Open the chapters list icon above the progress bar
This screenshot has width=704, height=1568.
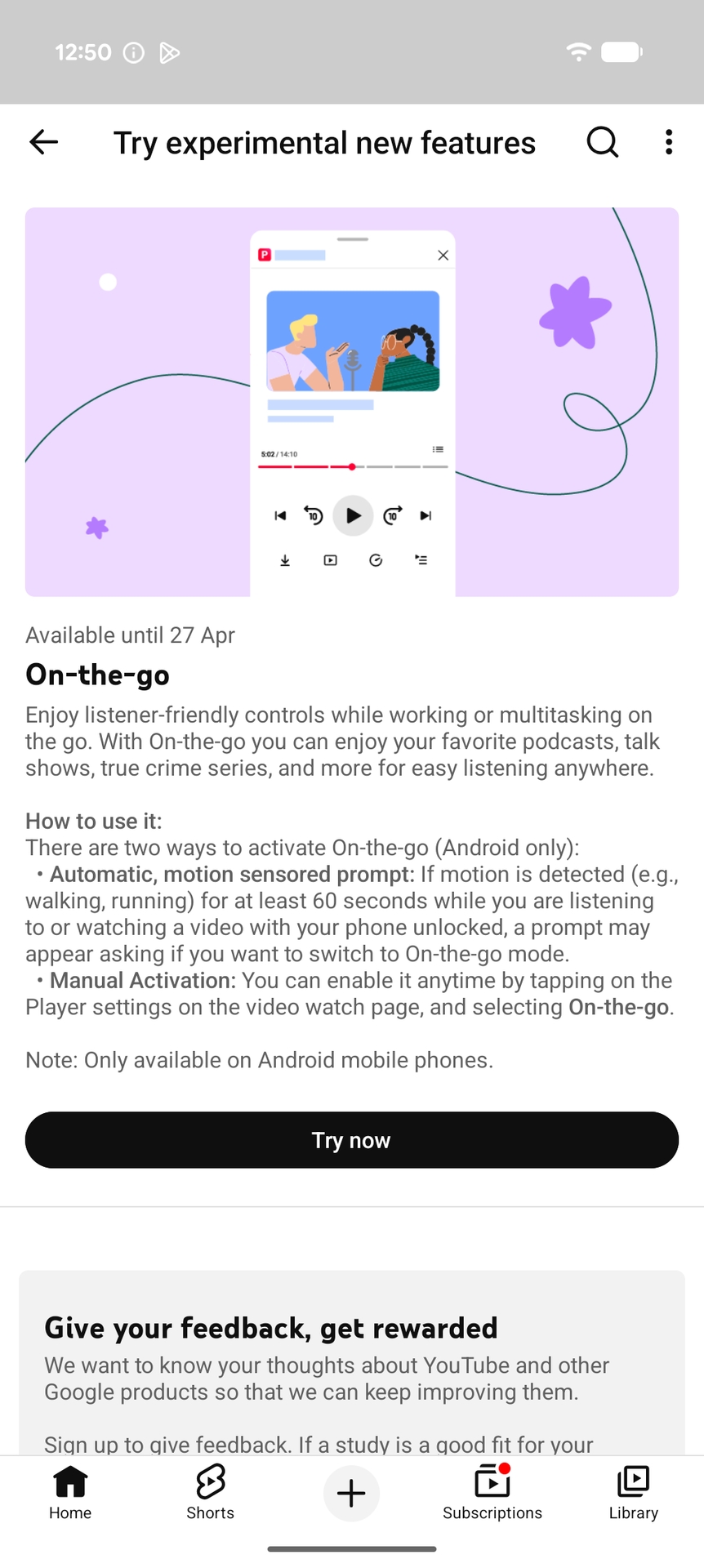tap(437, 448)
